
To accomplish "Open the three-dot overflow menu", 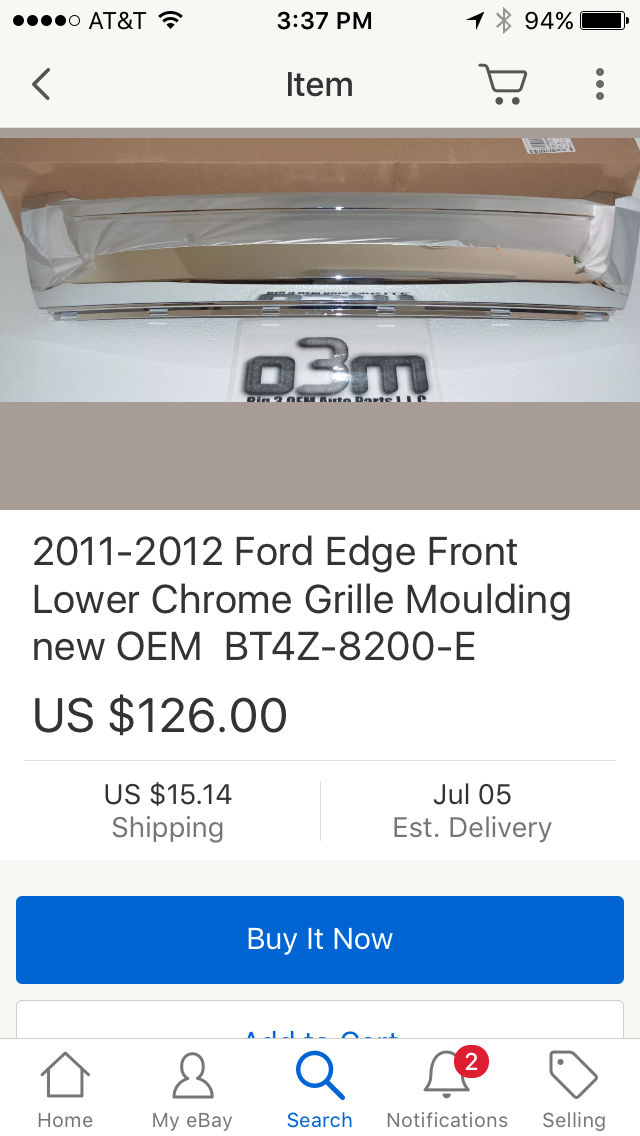I will tap(600, 85).
